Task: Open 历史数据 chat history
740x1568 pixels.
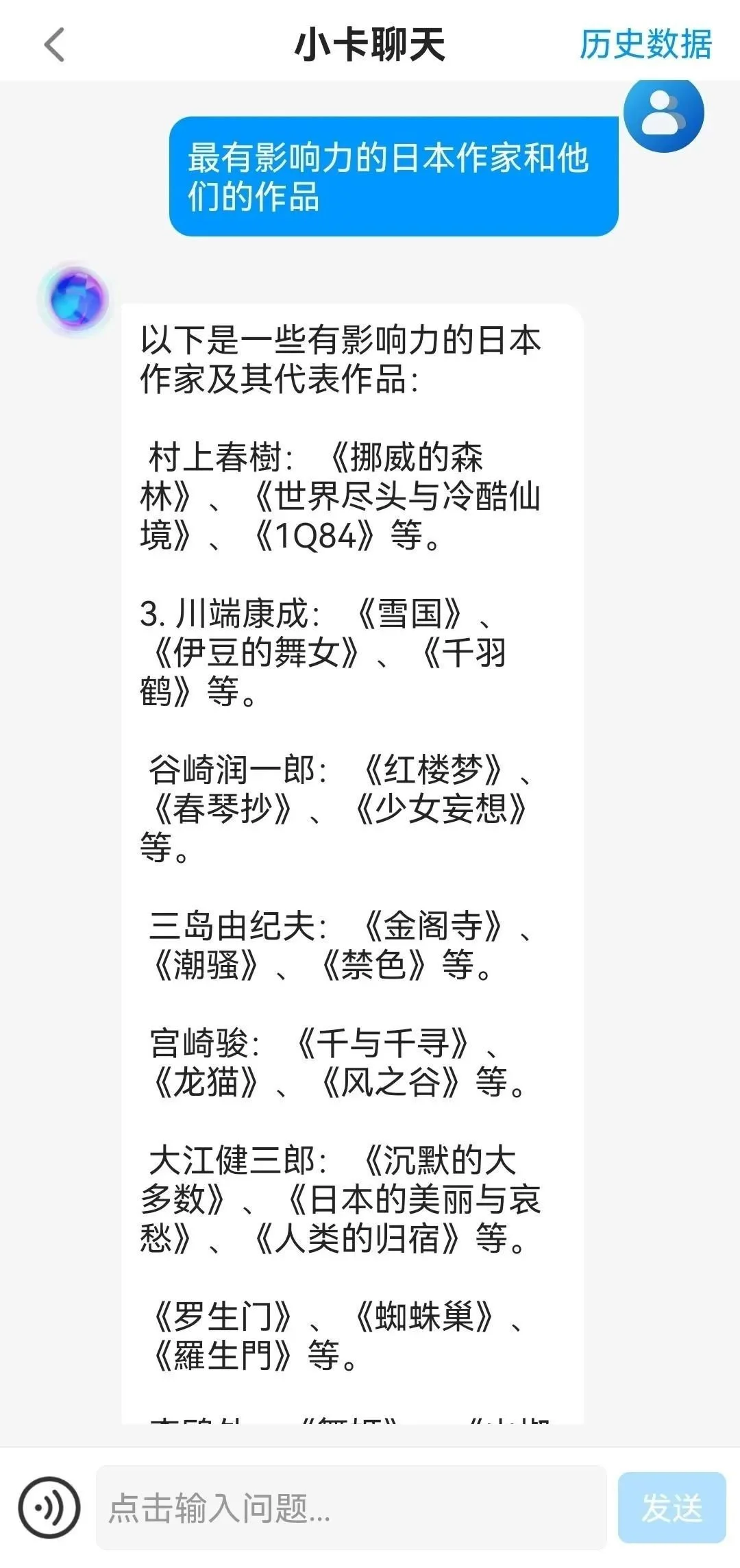Action: point(645,45)
